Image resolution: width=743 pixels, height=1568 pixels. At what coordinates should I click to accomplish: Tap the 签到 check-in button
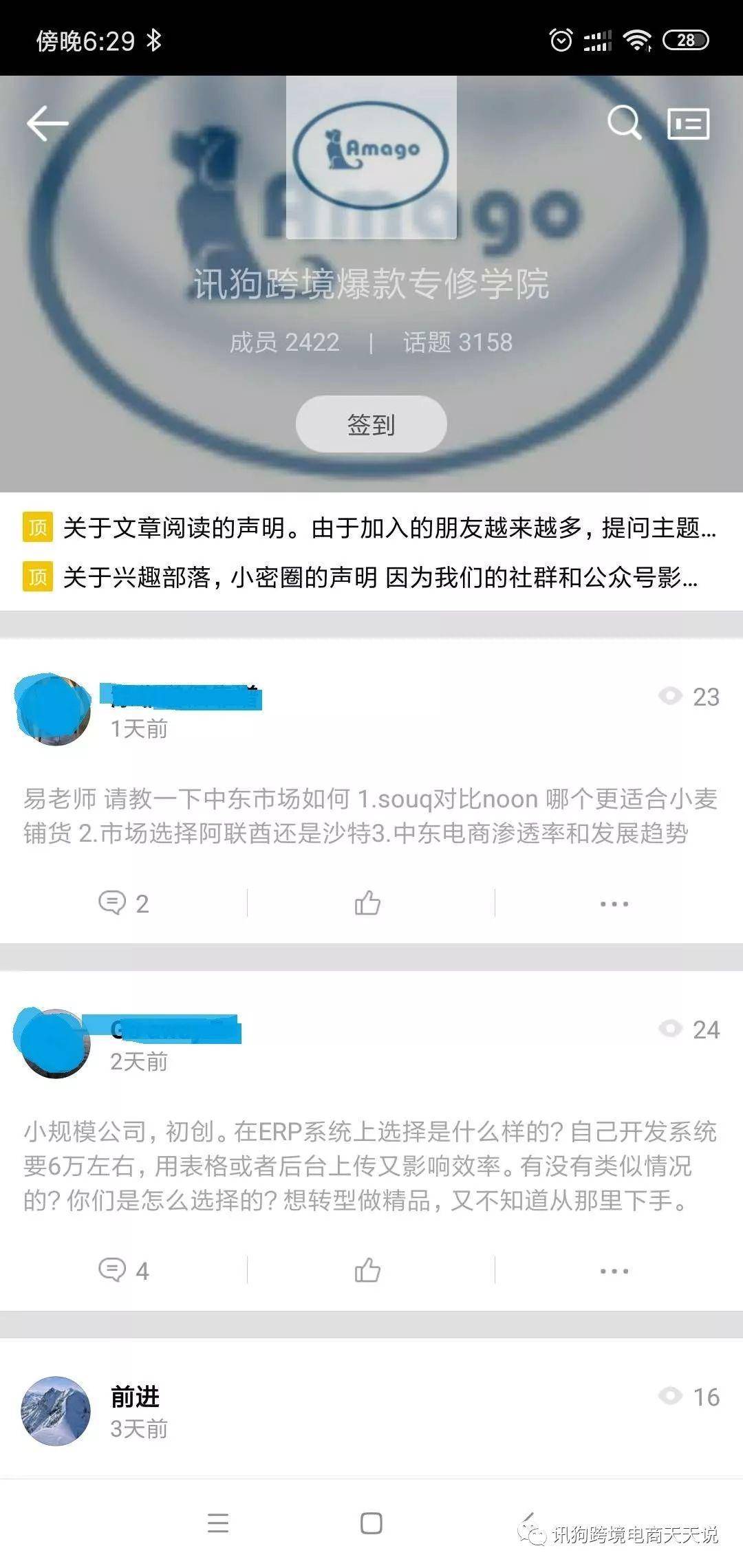pyautogui.click(x=371, y=424)
